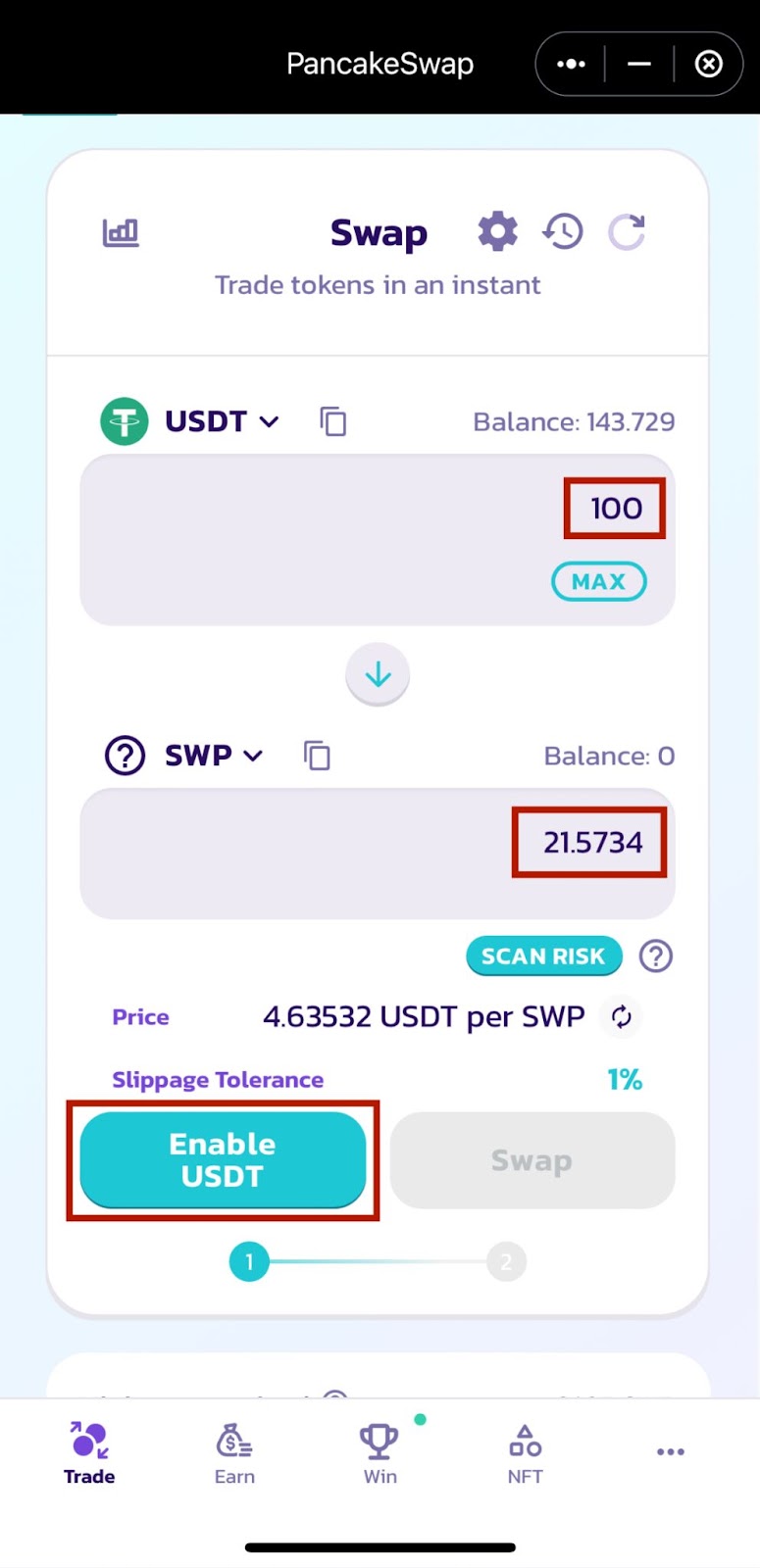Copy the SWP token address

tap(317, 756)
